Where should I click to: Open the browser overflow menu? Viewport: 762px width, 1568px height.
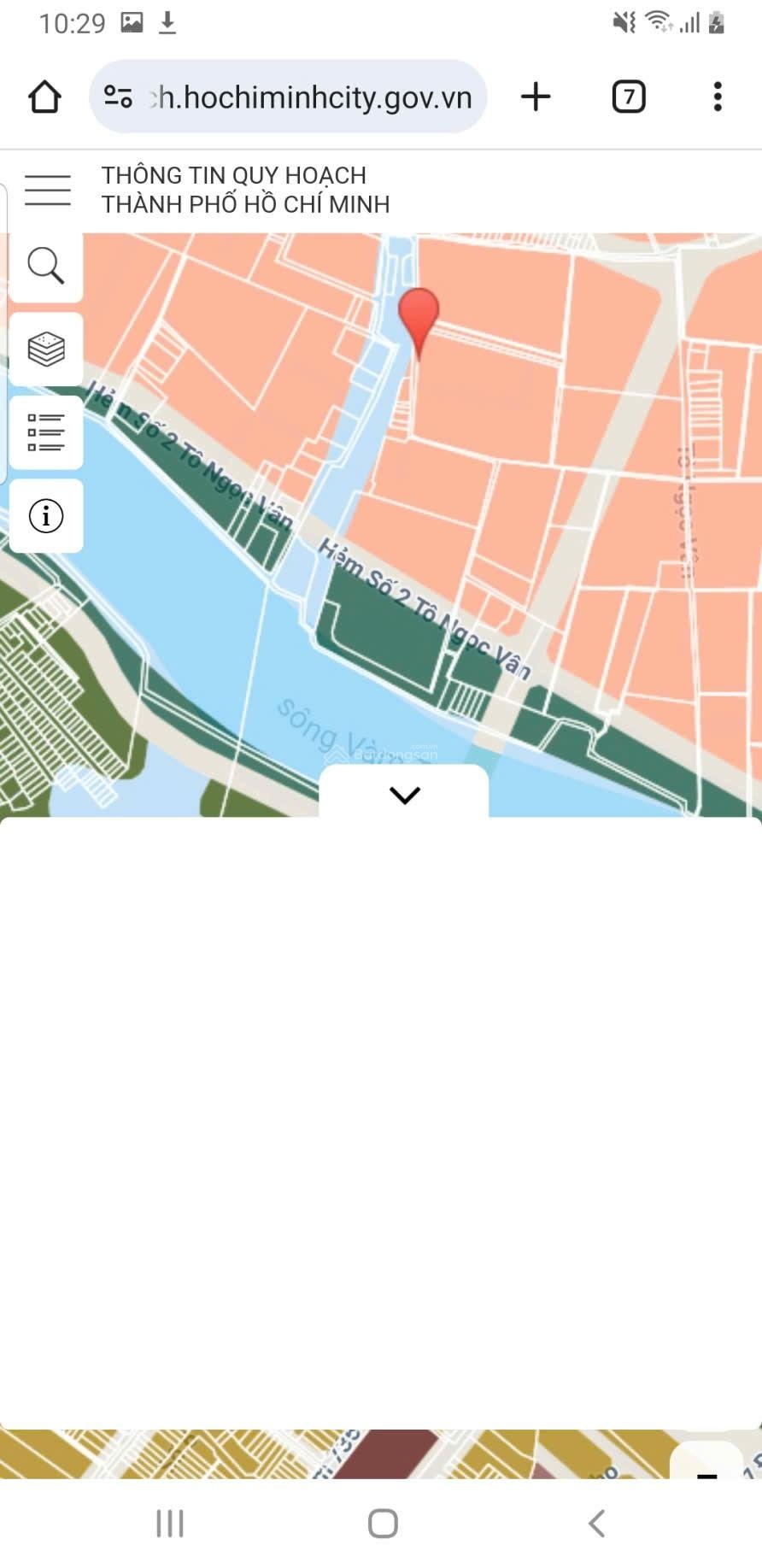(718, 97)
